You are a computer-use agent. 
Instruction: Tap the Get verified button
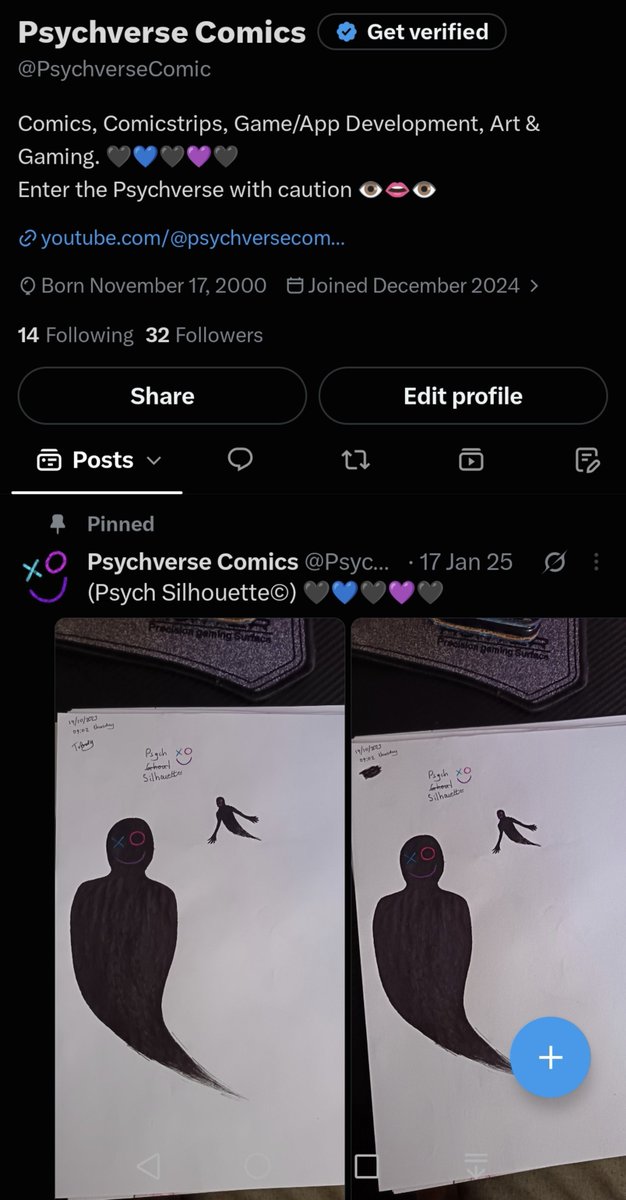coord(412,33)
